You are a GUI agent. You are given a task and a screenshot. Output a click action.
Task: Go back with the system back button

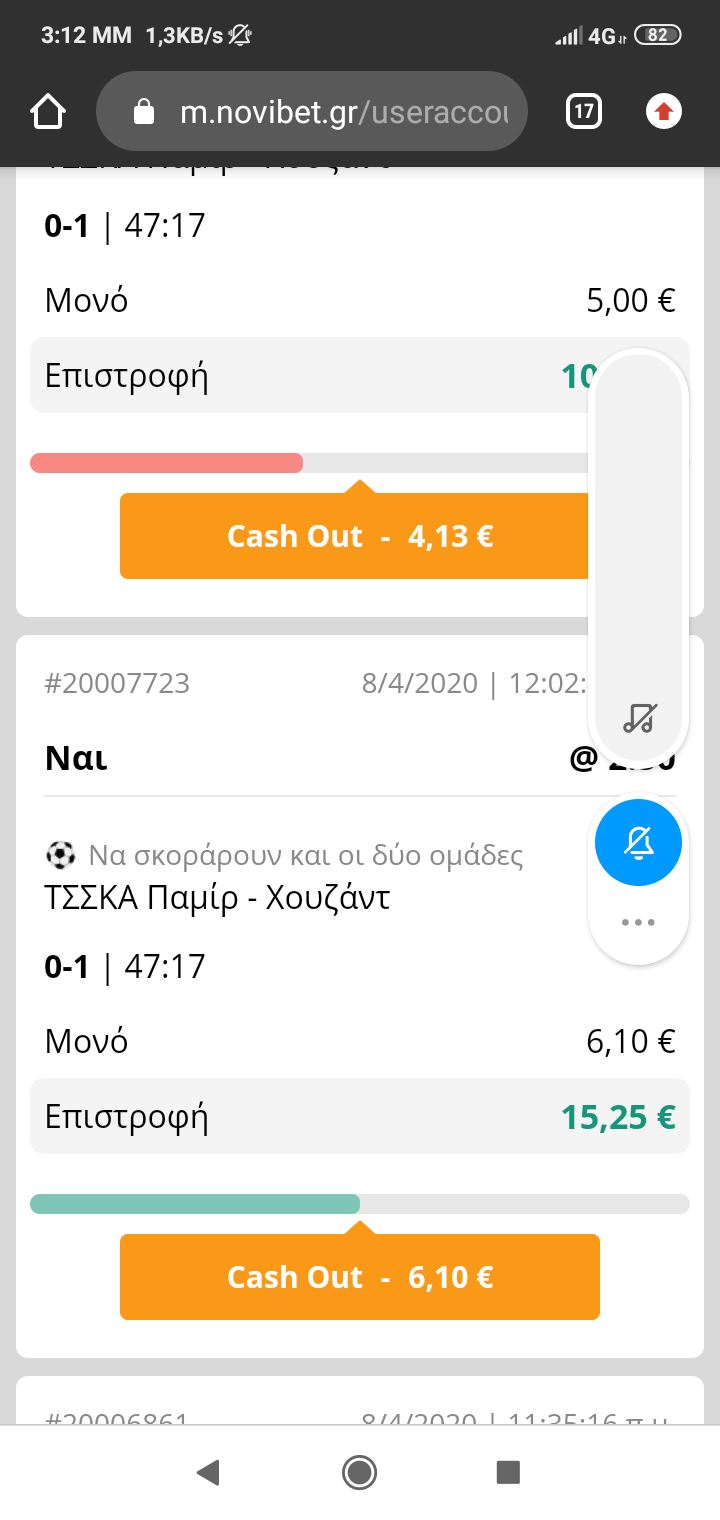208,1471
